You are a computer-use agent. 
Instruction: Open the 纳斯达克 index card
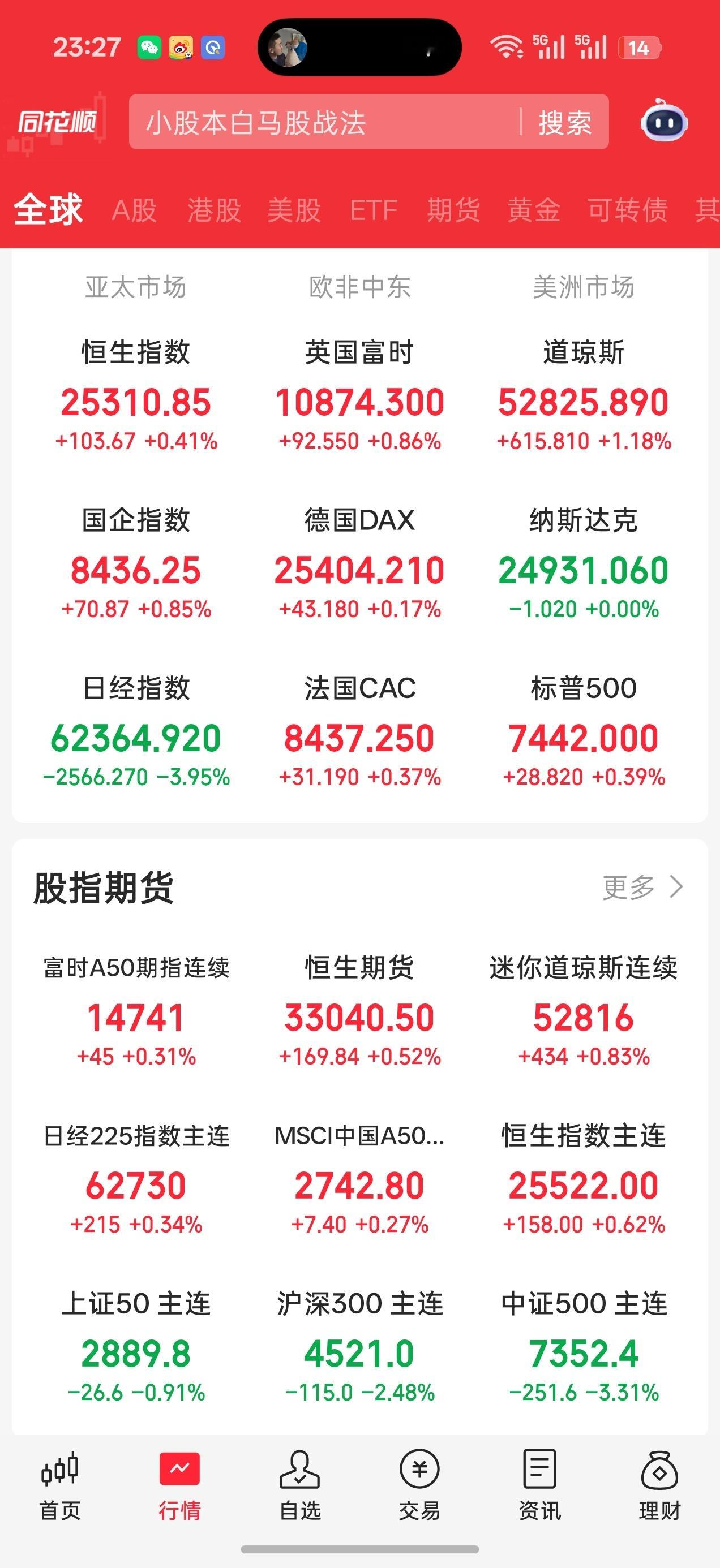point(584,562)
